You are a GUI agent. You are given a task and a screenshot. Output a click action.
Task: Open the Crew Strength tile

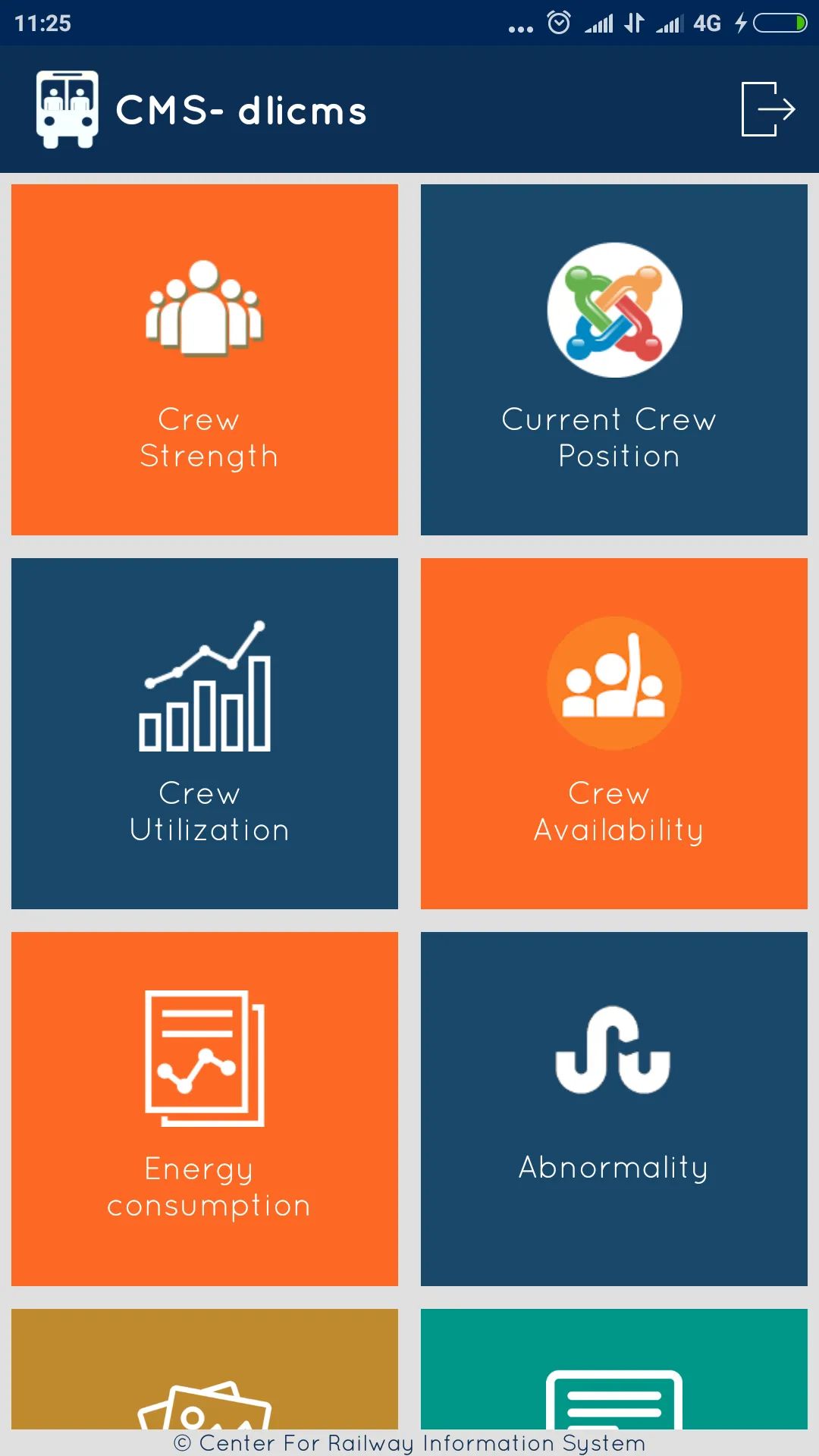(205, 359)
